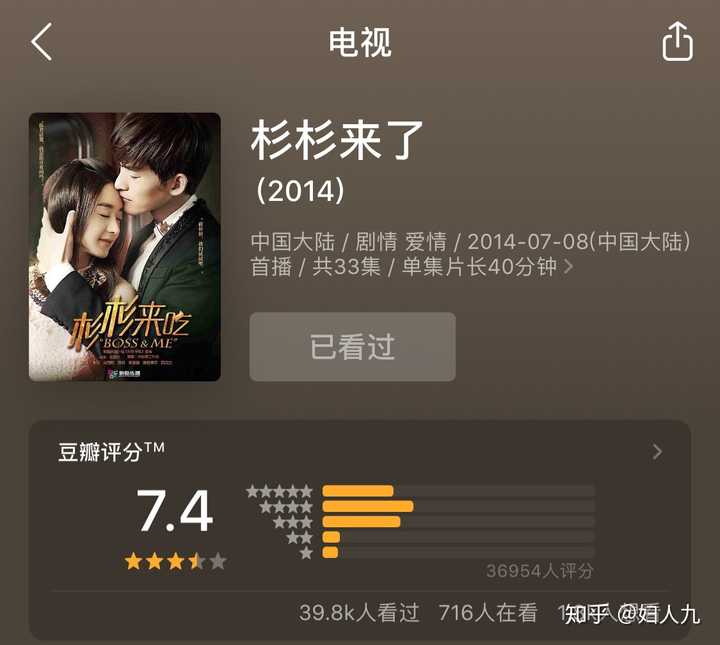Share this TV show page

pos(677,42)
